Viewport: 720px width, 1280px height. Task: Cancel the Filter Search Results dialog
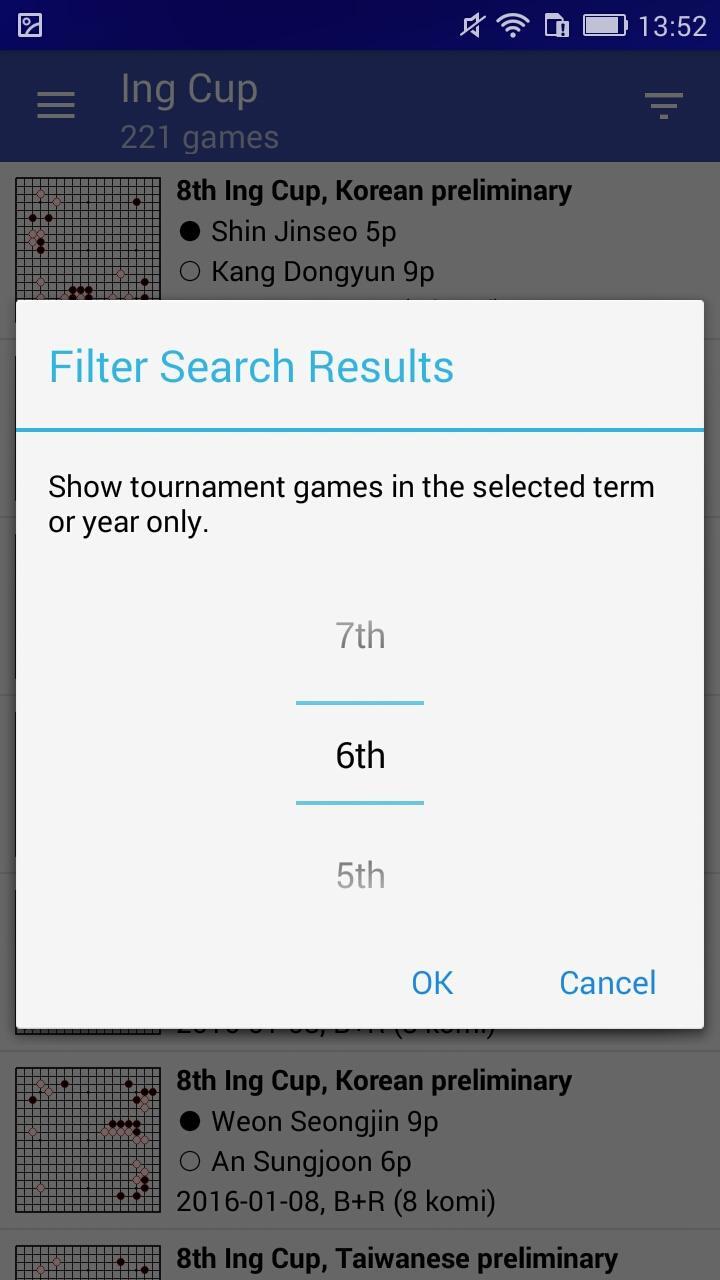[x=607, y=982]
